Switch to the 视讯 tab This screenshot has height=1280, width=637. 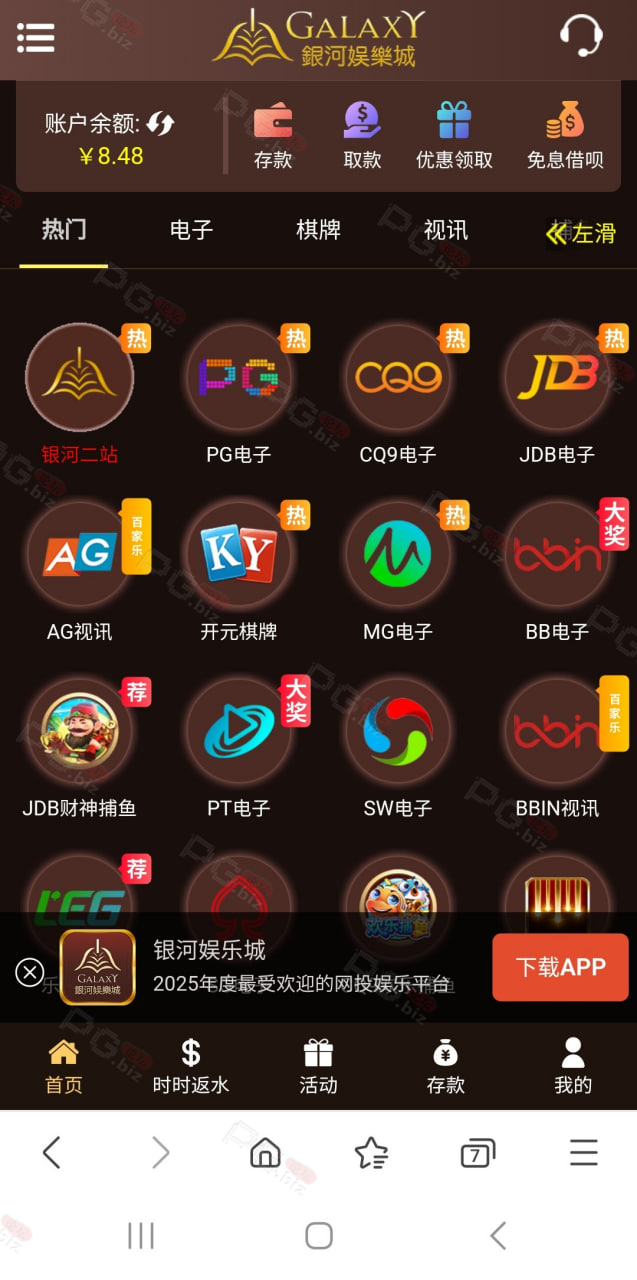(x=445, y=230)
